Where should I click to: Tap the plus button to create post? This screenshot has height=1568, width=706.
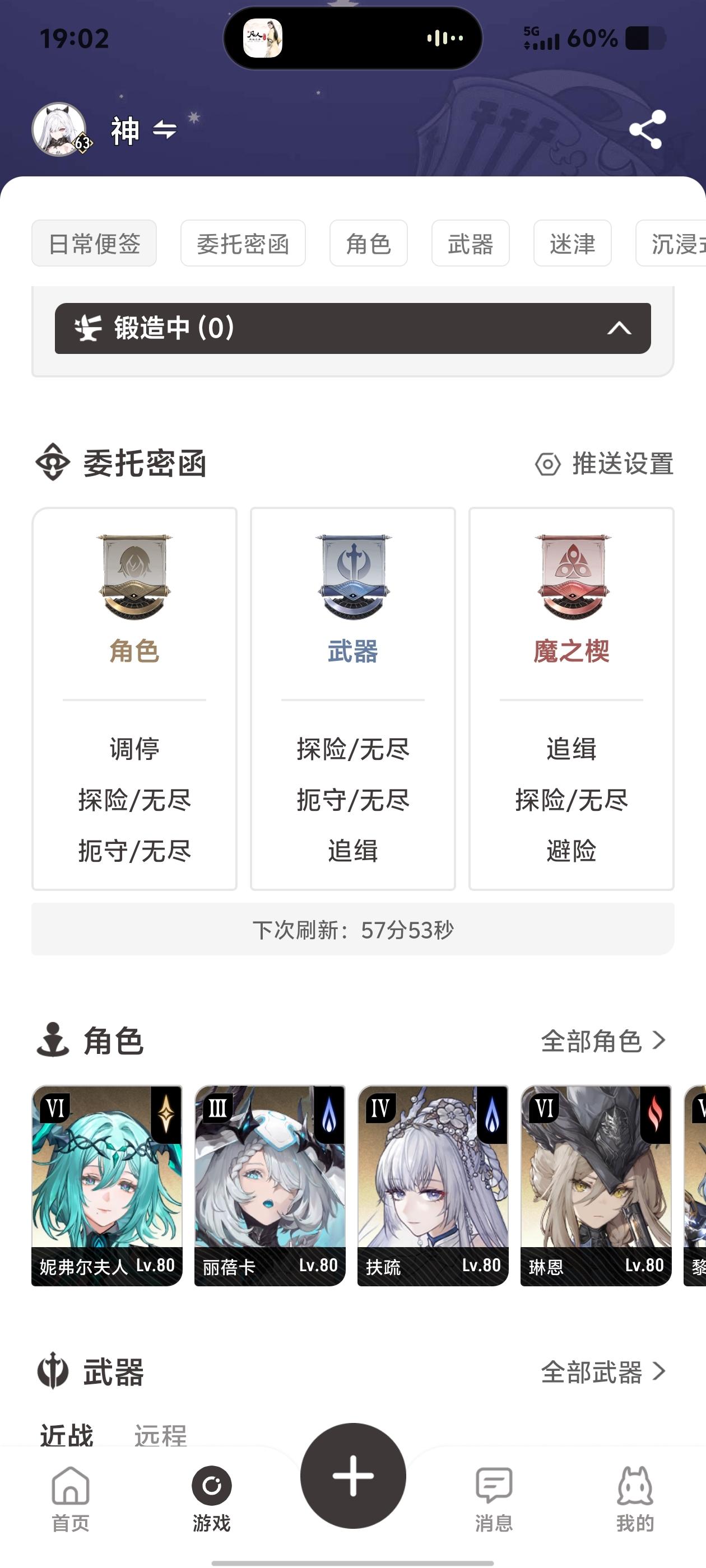pos(352,1476)
